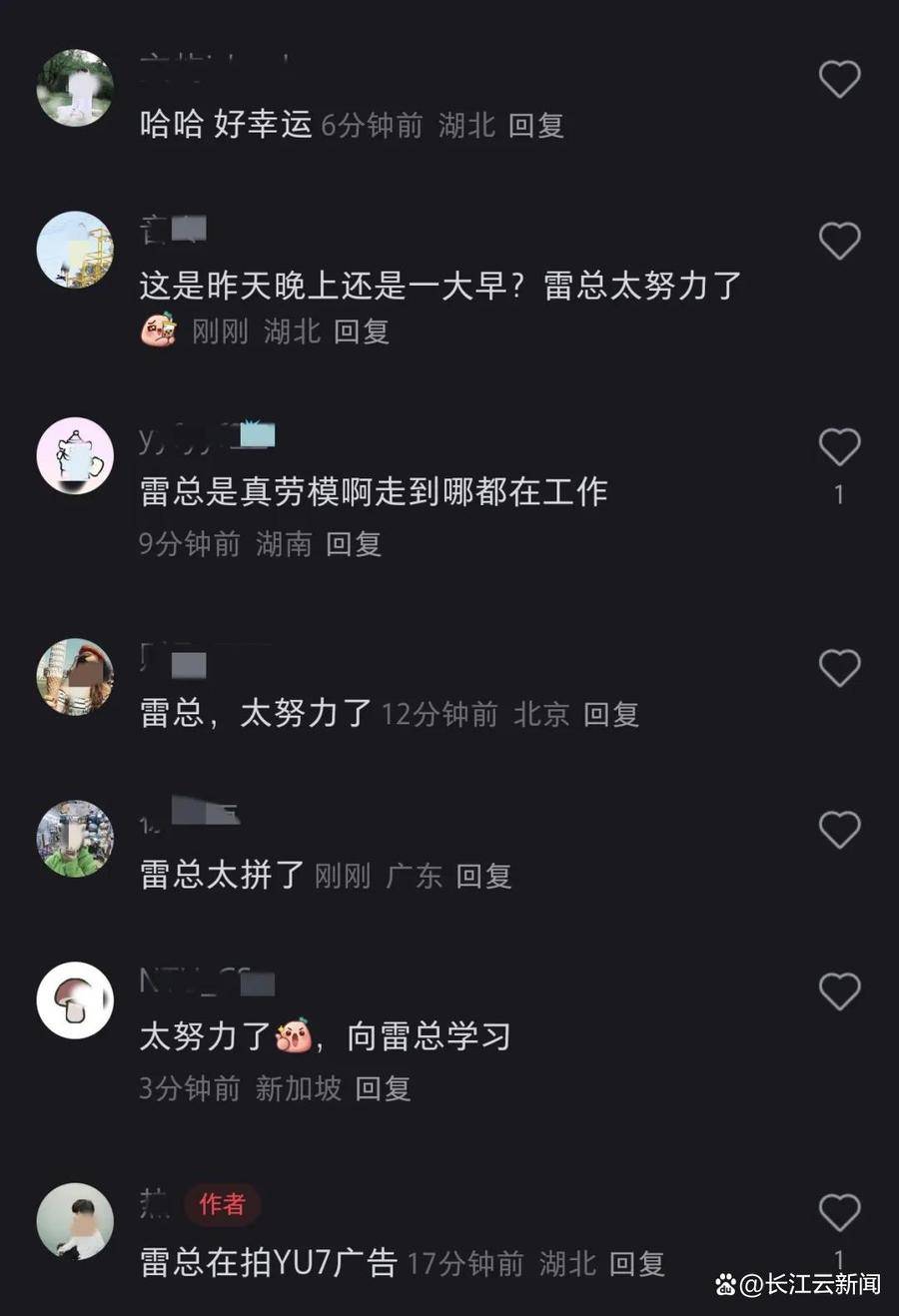Like the comment '向雷总学习'
Screen dimensions: 899x1316
coord(839,991)
